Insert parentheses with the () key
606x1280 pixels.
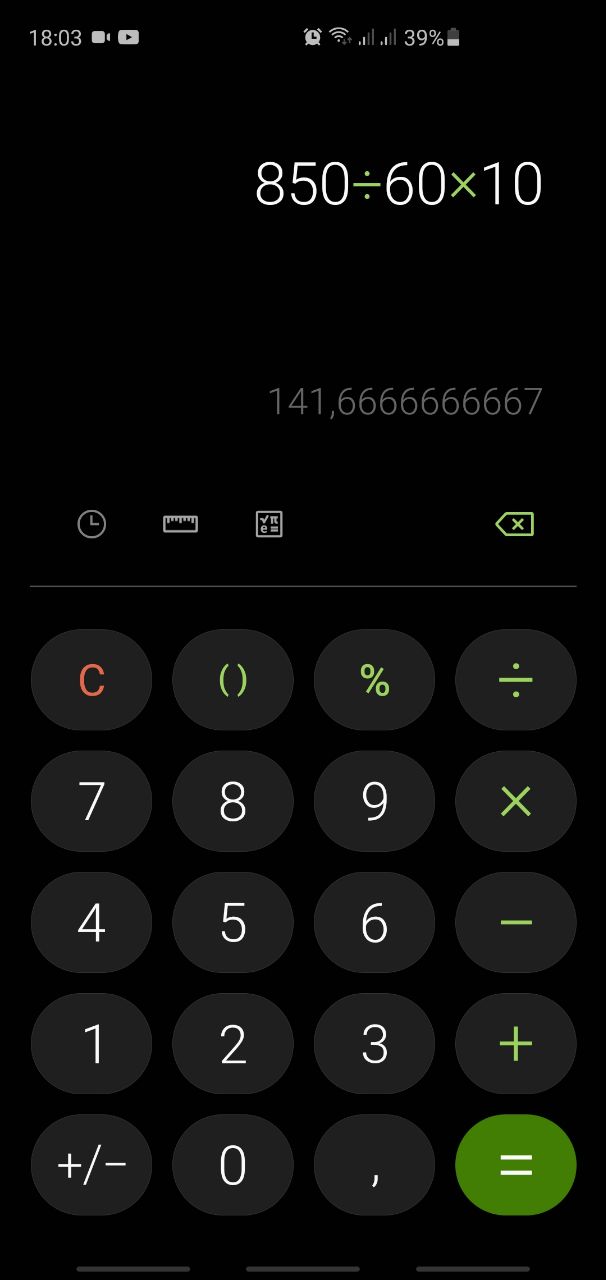tap(233, 681)
